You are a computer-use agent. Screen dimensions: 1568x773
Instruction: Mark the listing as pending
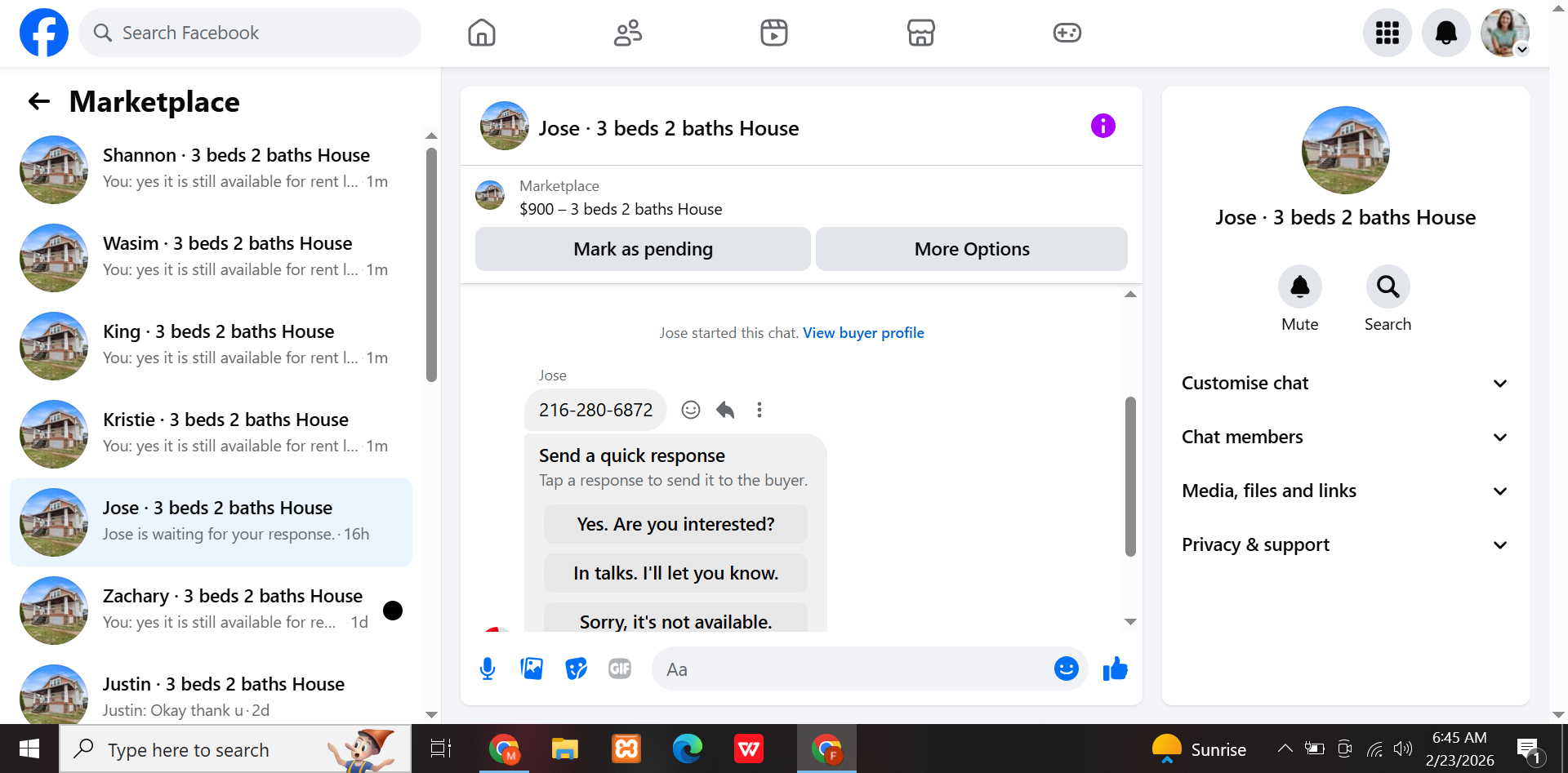pos(643,249)
